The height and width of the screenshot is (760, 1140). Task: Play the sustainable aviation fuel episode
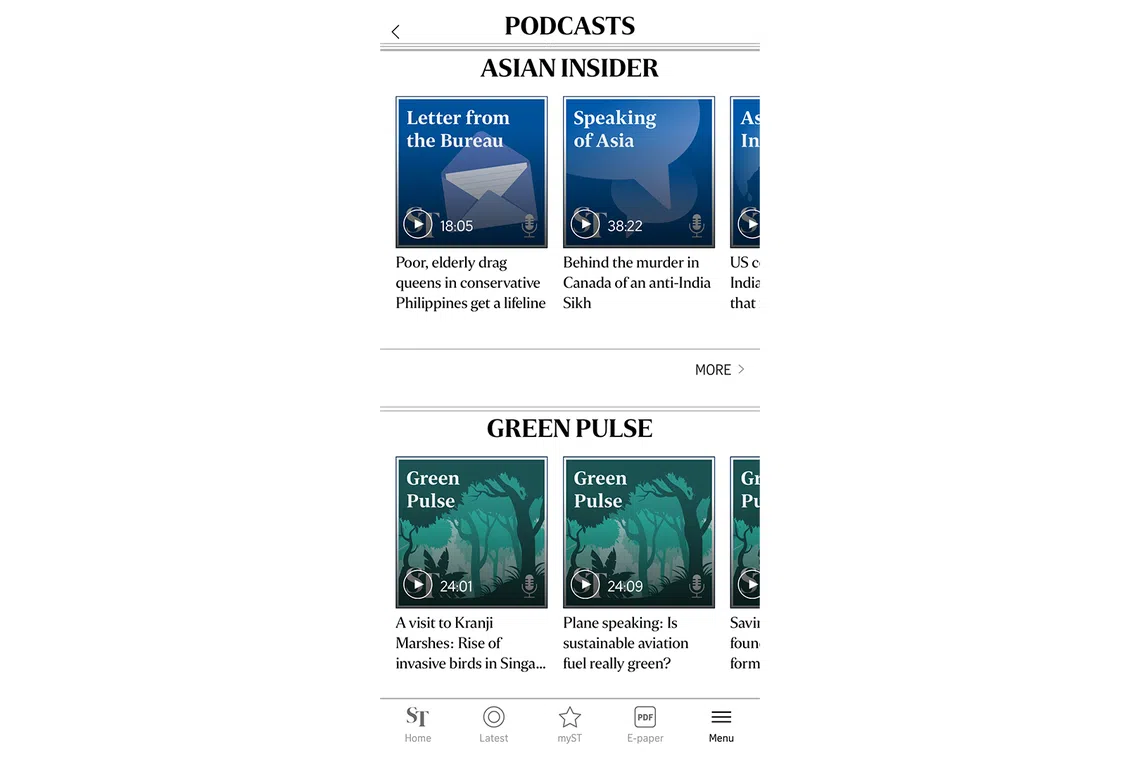[x=585, y=584]
